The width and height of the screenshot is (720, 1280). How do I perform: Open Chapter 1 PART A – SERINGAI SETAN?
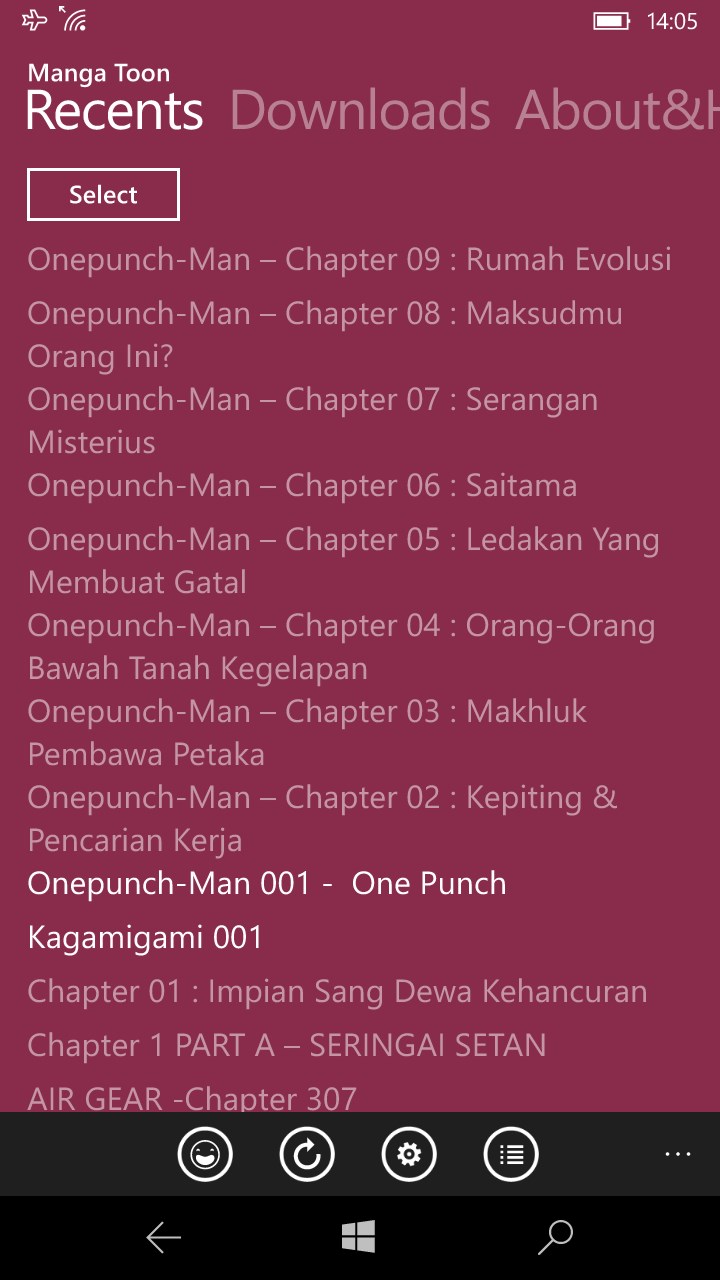[287, 1046]
